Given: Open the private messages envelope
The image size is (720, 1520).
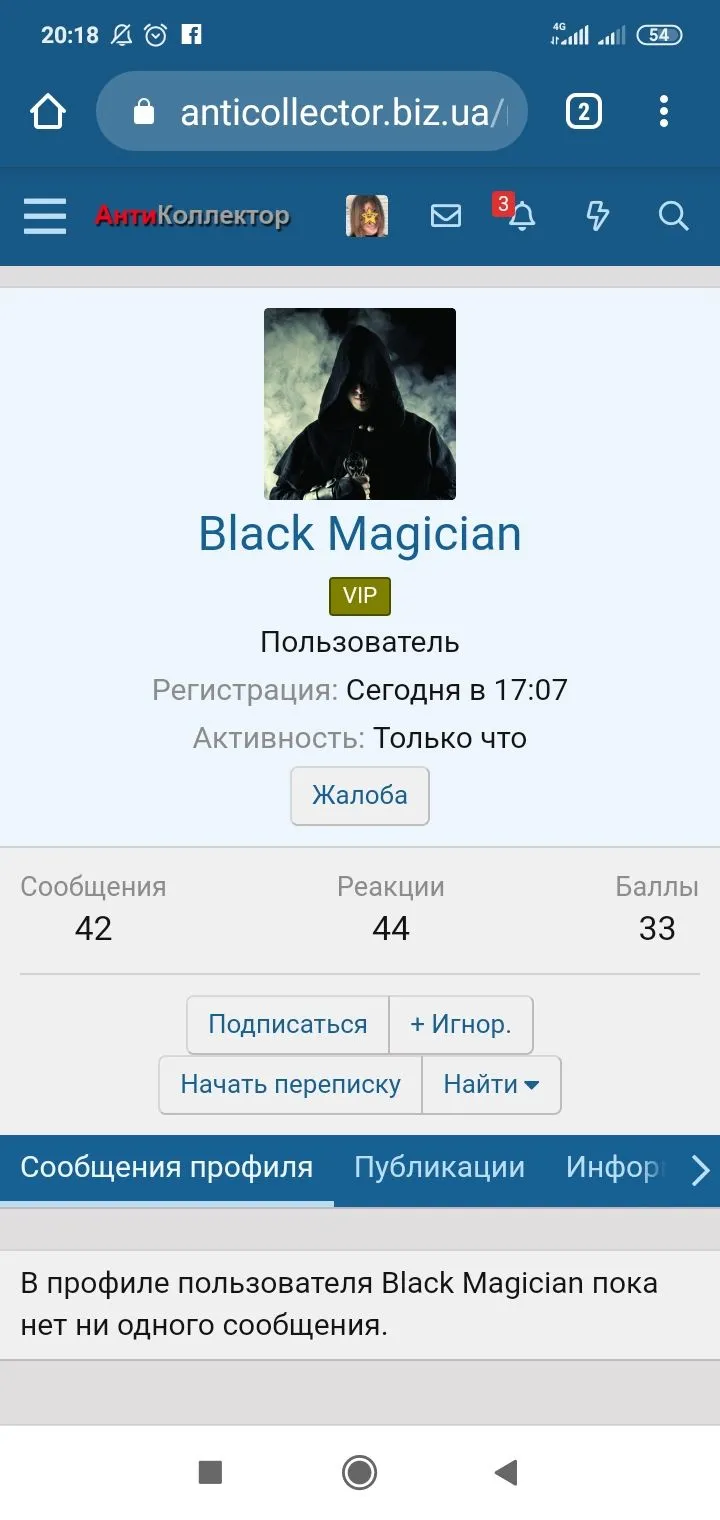Looking at the screenshot, I should pos(446,216).
